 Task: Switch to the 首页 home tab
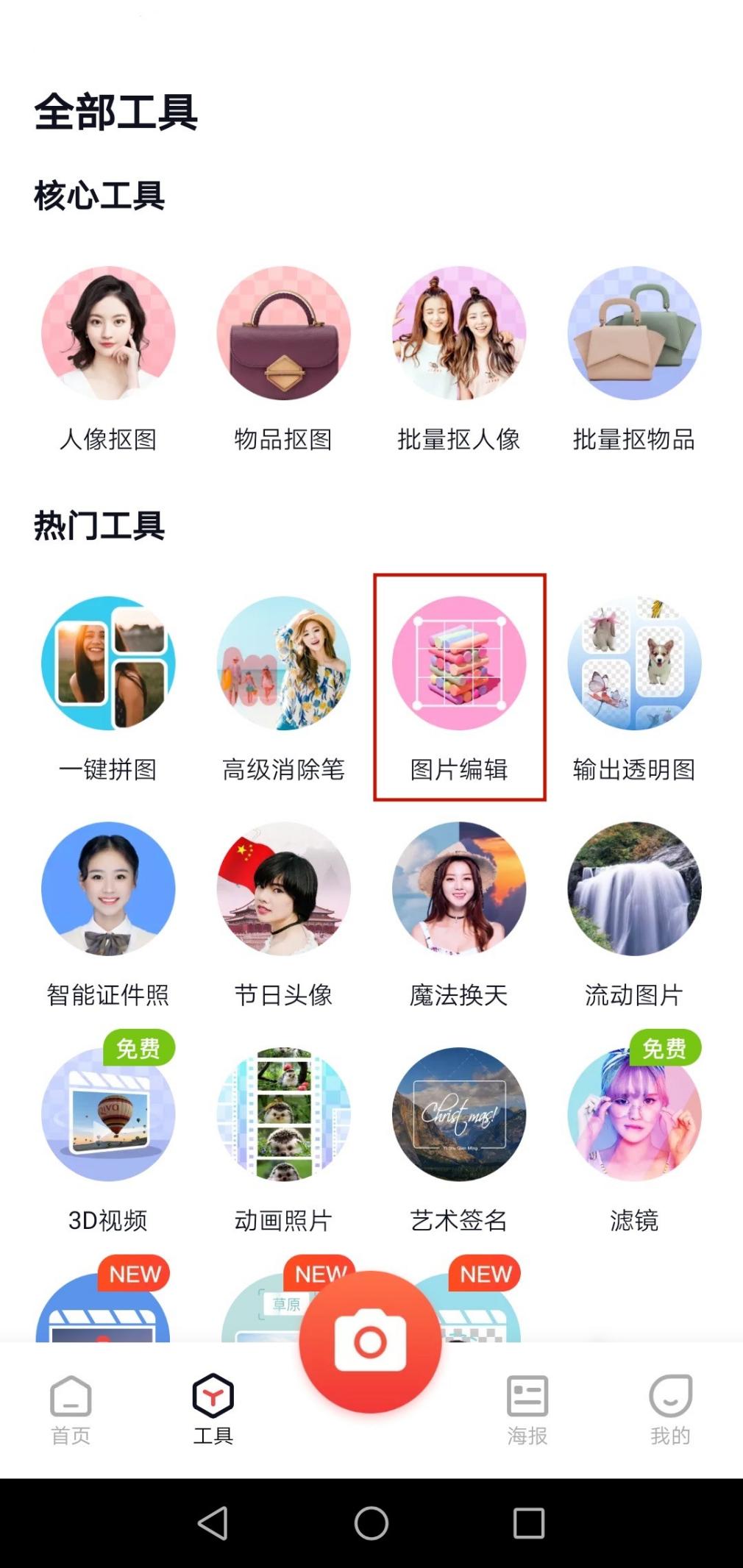click(x=71, y=1409)
